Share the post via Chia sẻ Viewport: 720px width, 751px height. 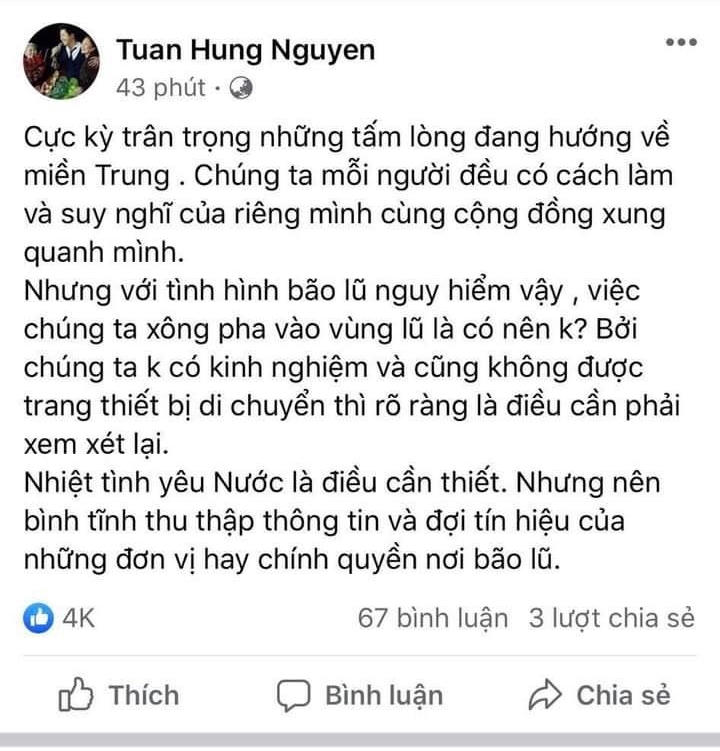tap(600, 694)
